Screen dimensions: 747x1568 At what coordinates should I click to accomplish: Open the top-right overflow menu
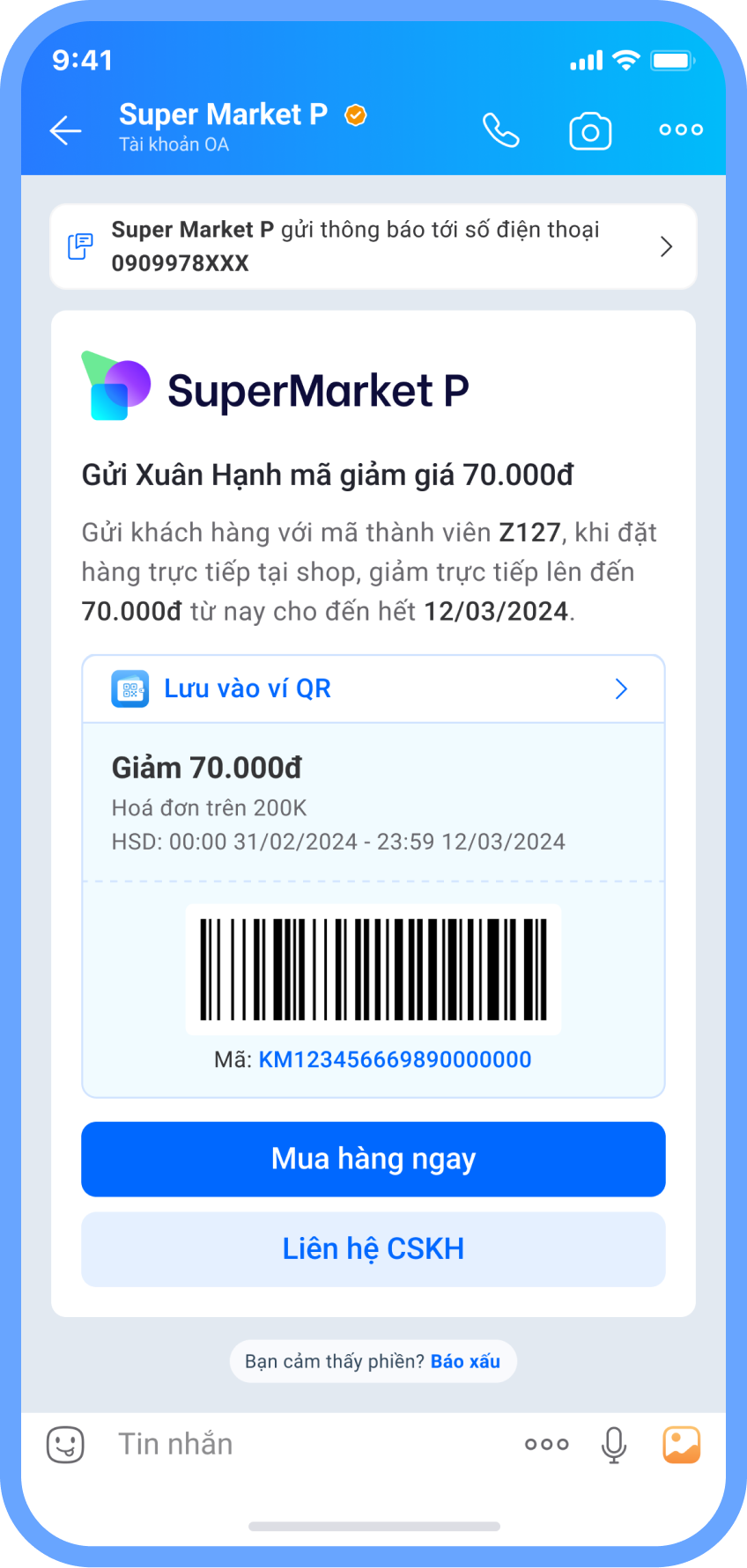click(x=681, y=130)
